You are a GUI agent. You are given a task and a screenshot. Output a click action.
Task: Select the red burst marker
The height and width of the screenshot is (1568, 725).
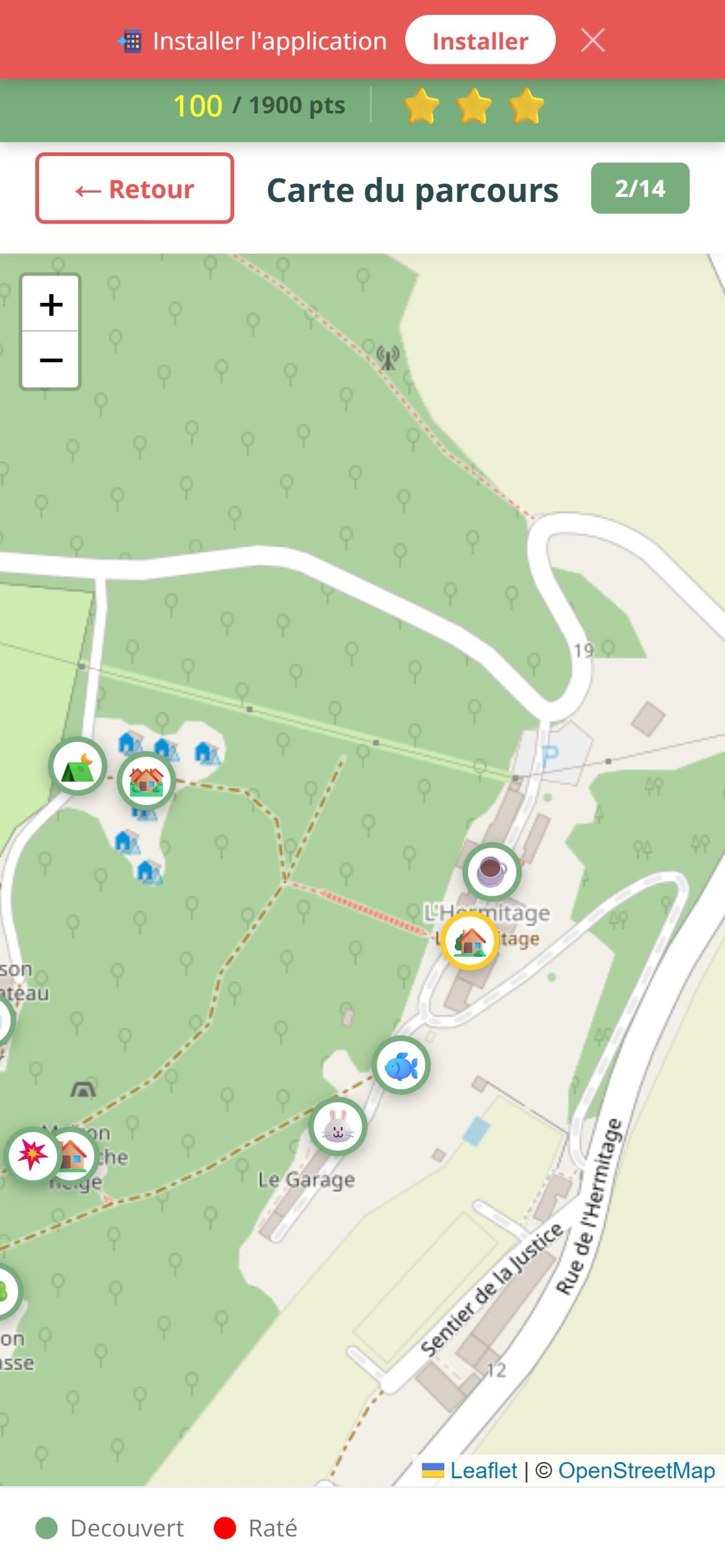[x=31, y=1155]
